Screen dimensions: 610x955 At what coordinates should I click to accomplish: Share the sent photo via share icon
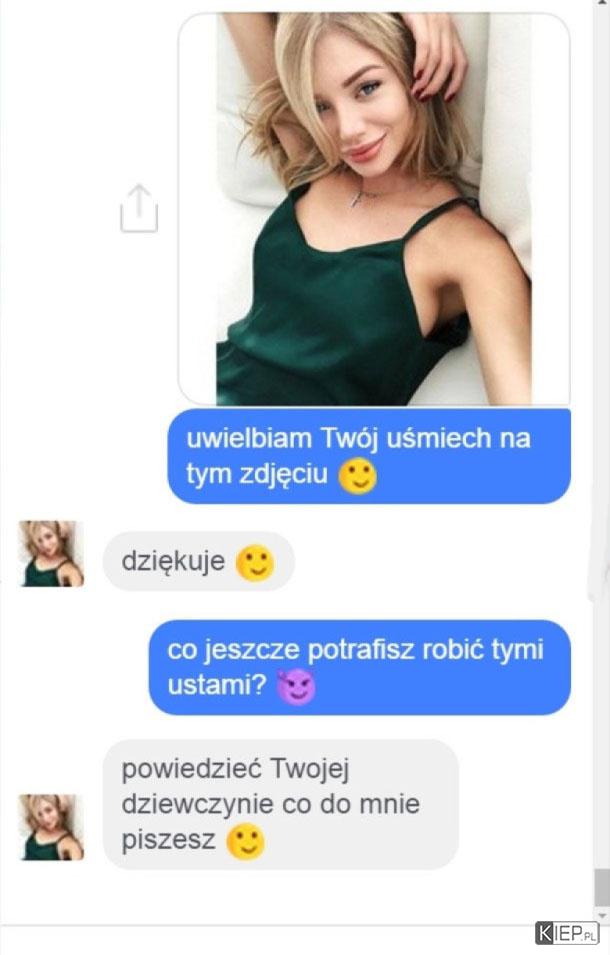pyautogui.click(x=139, y=208)
